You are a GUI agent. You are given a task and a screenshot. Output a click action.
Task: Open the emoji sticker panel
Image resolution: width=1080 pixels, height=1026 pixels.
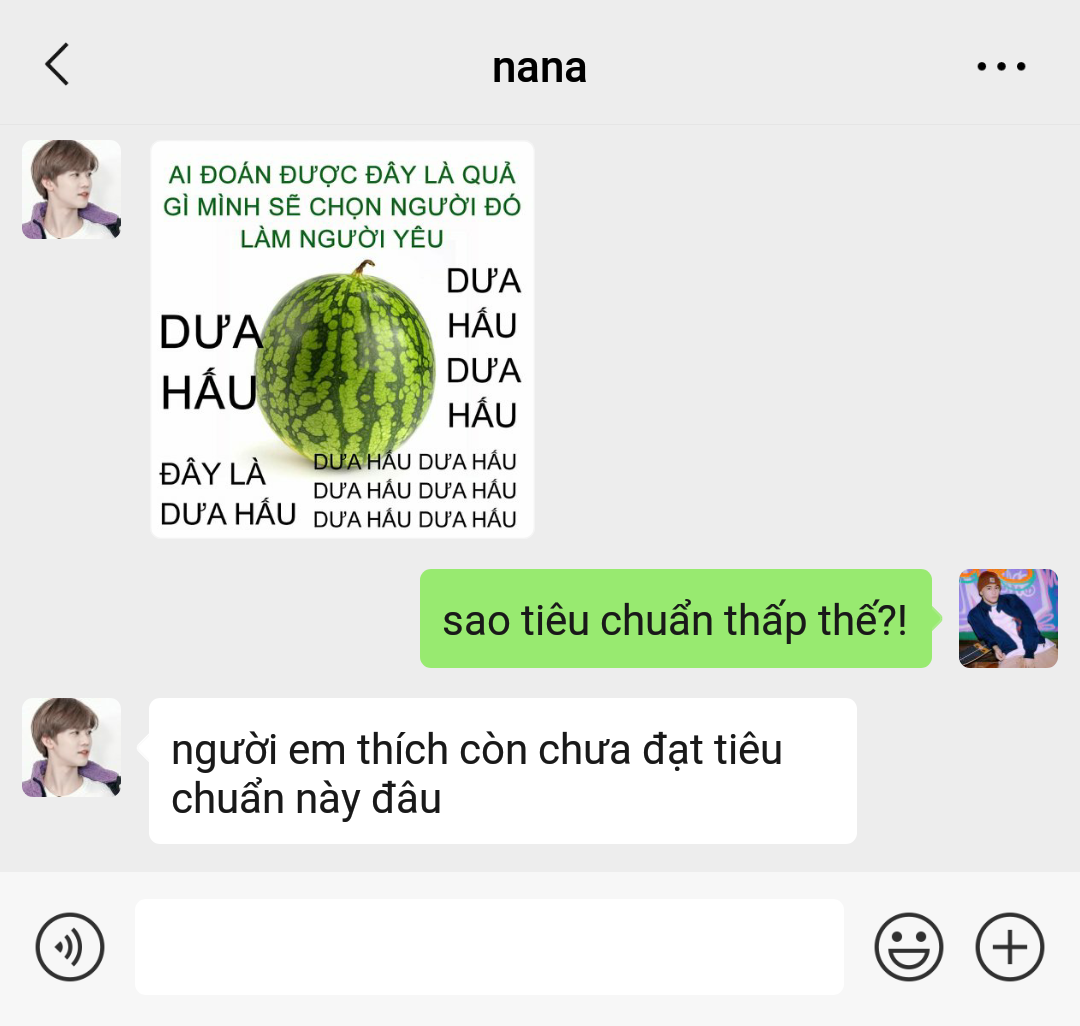tap(908, 946)
